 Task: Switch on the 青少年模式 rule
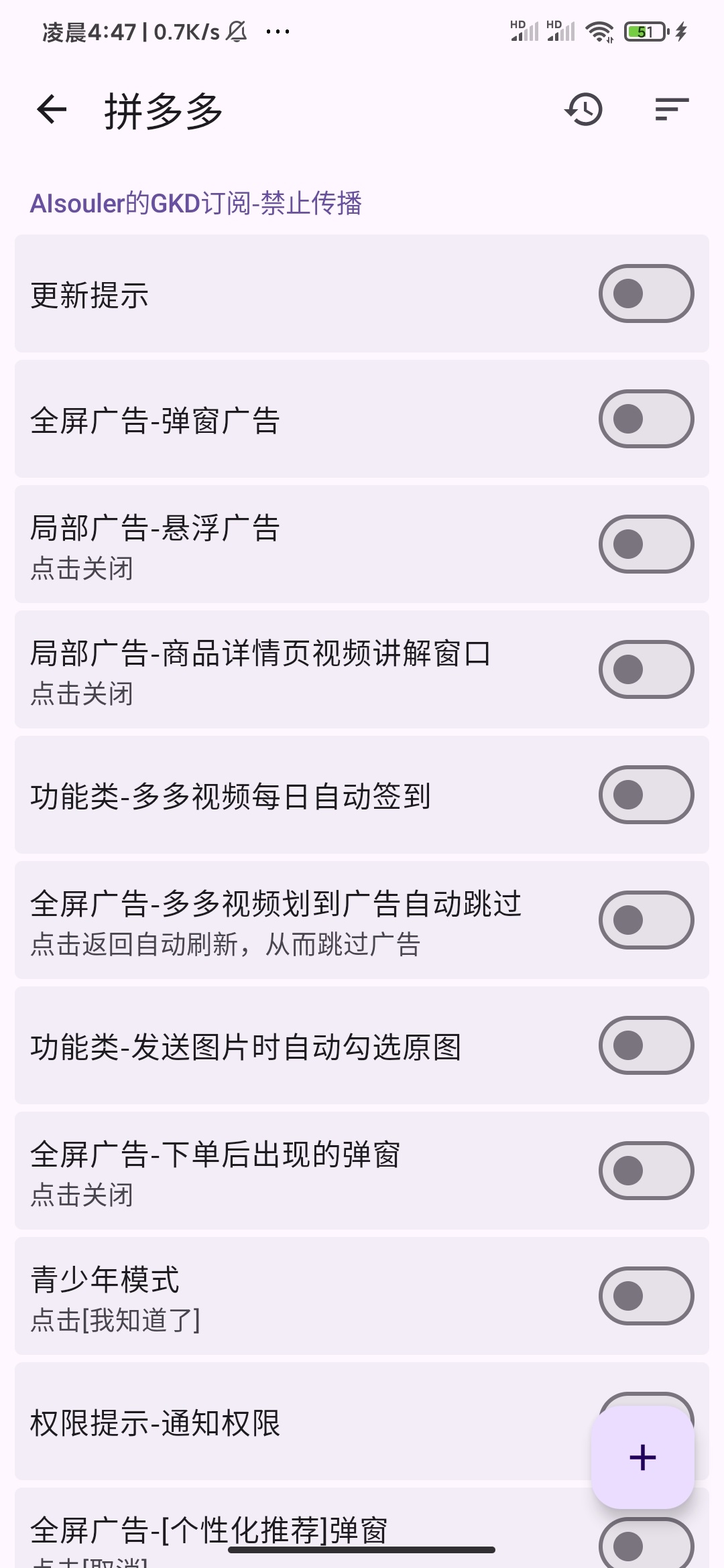tap(646, 1296)
